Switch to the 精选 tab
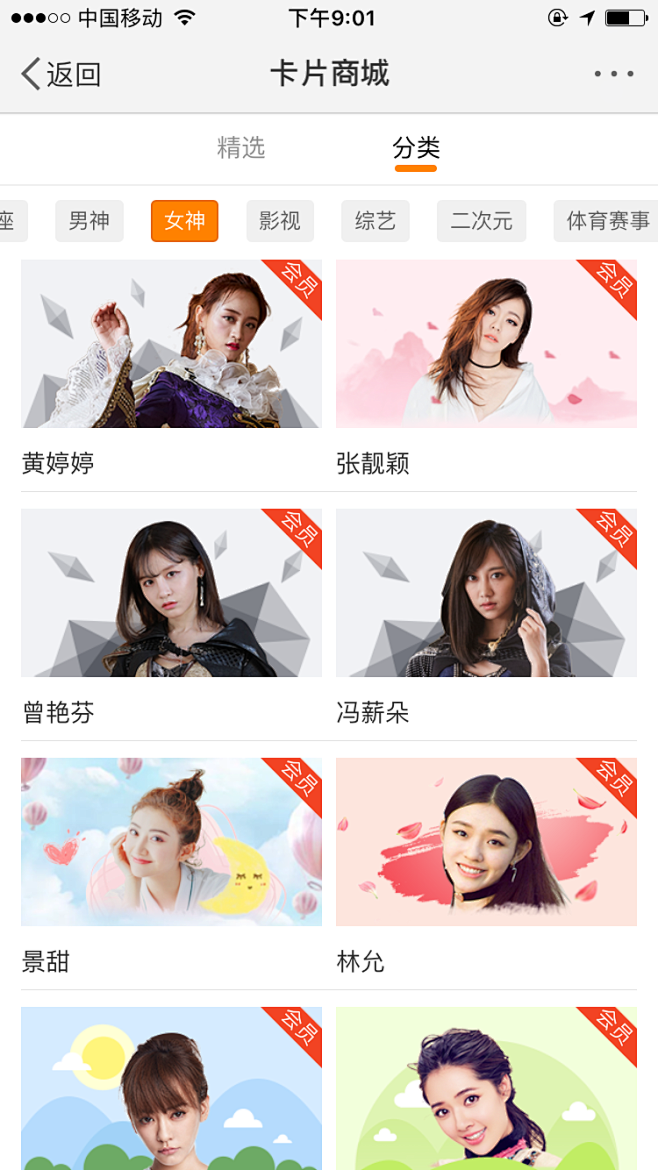Screen dimensions: 658x1170 click(x=241, y=148)
